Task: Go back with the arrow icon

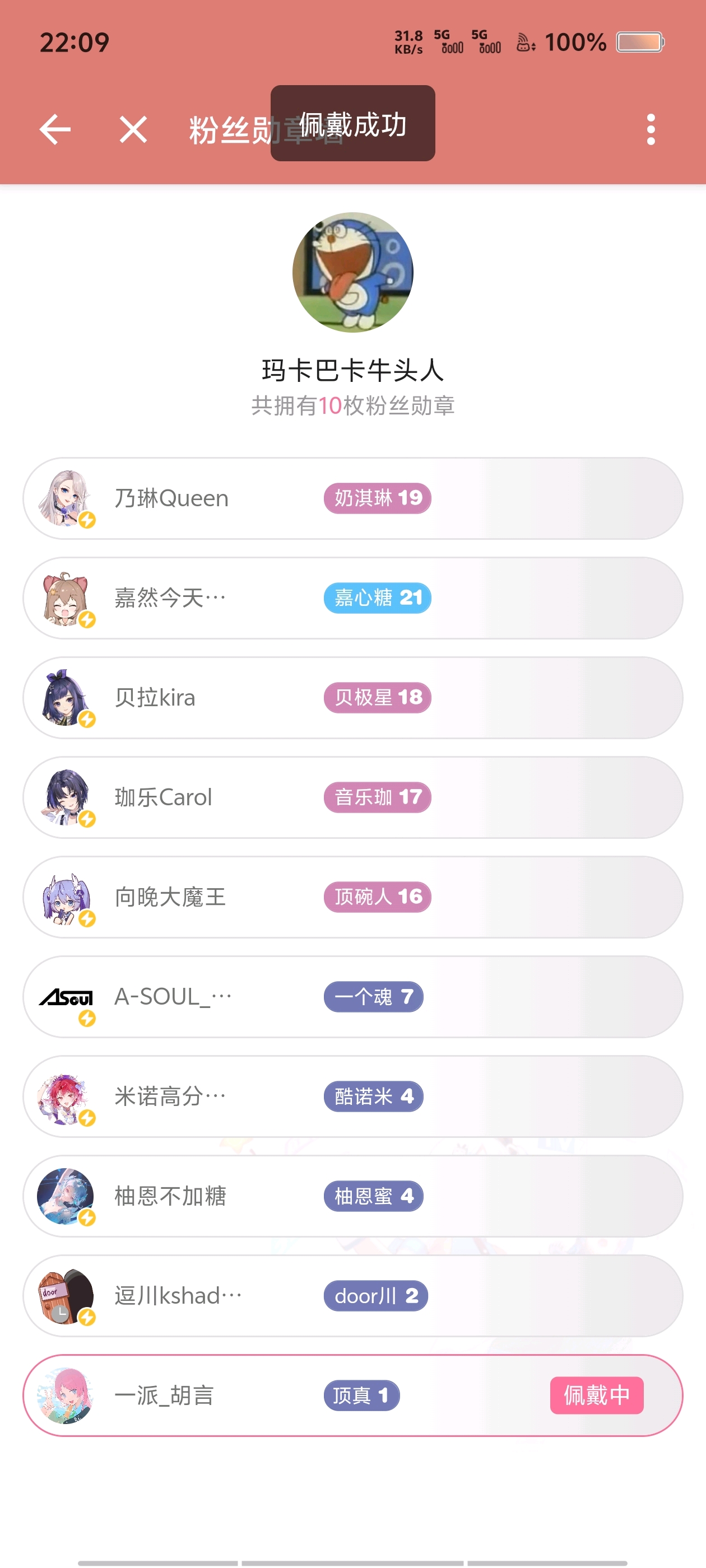Action: [x=55, y=130]
